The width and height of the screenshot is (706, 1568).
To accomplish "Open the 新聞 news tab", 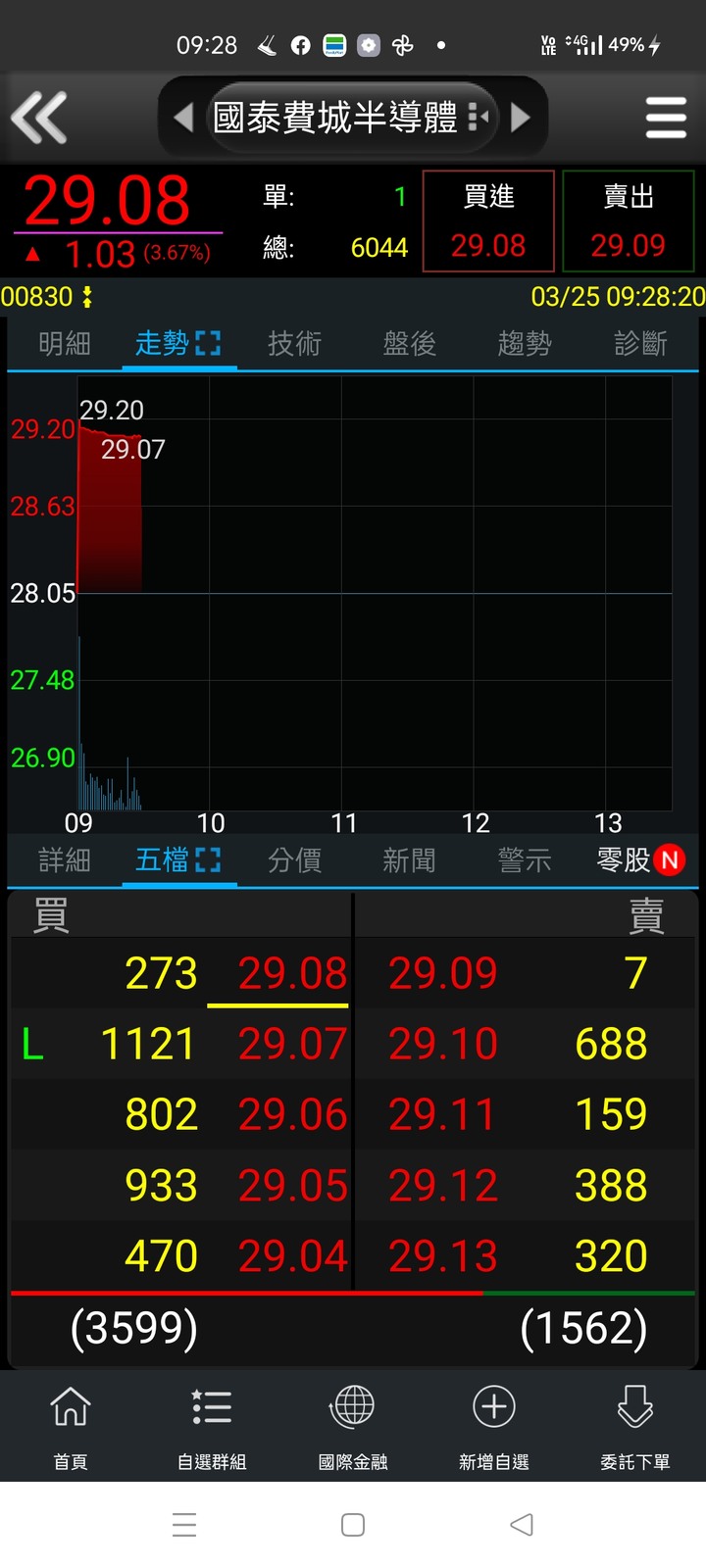I will pyautogui.click(x=409, y=860).
